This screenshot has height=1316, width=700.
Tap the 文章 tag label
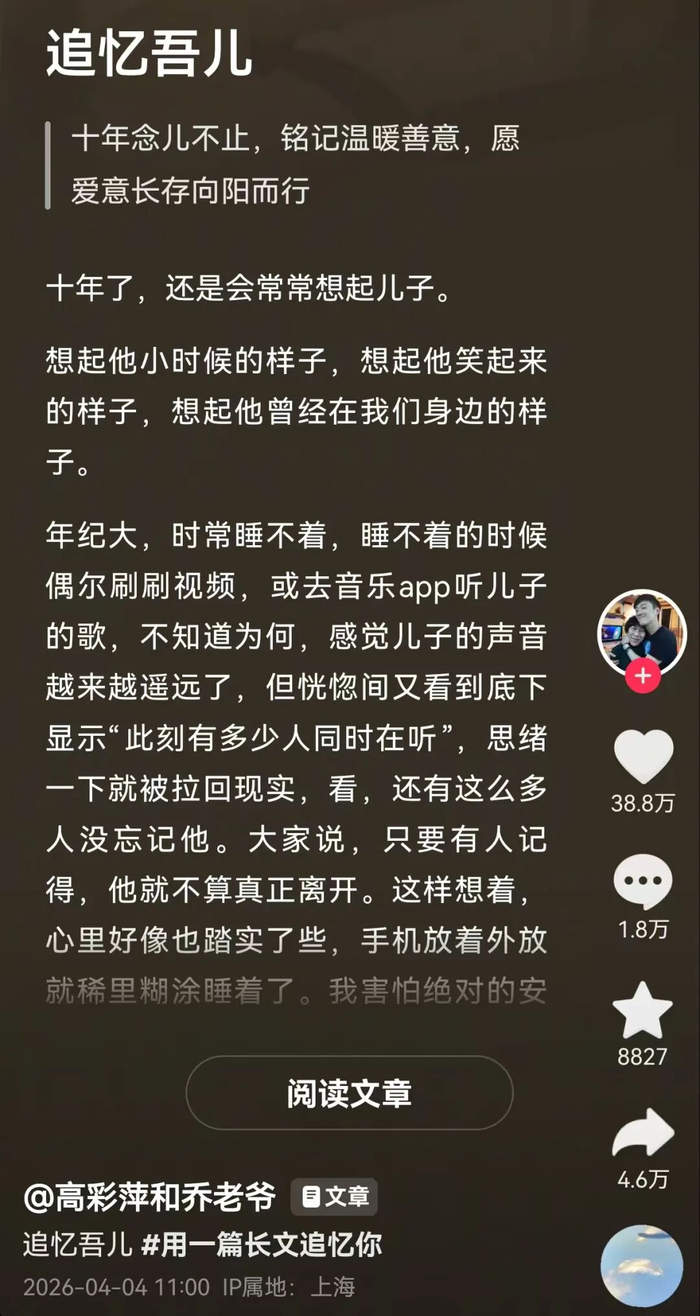(x=335, y=1196)
